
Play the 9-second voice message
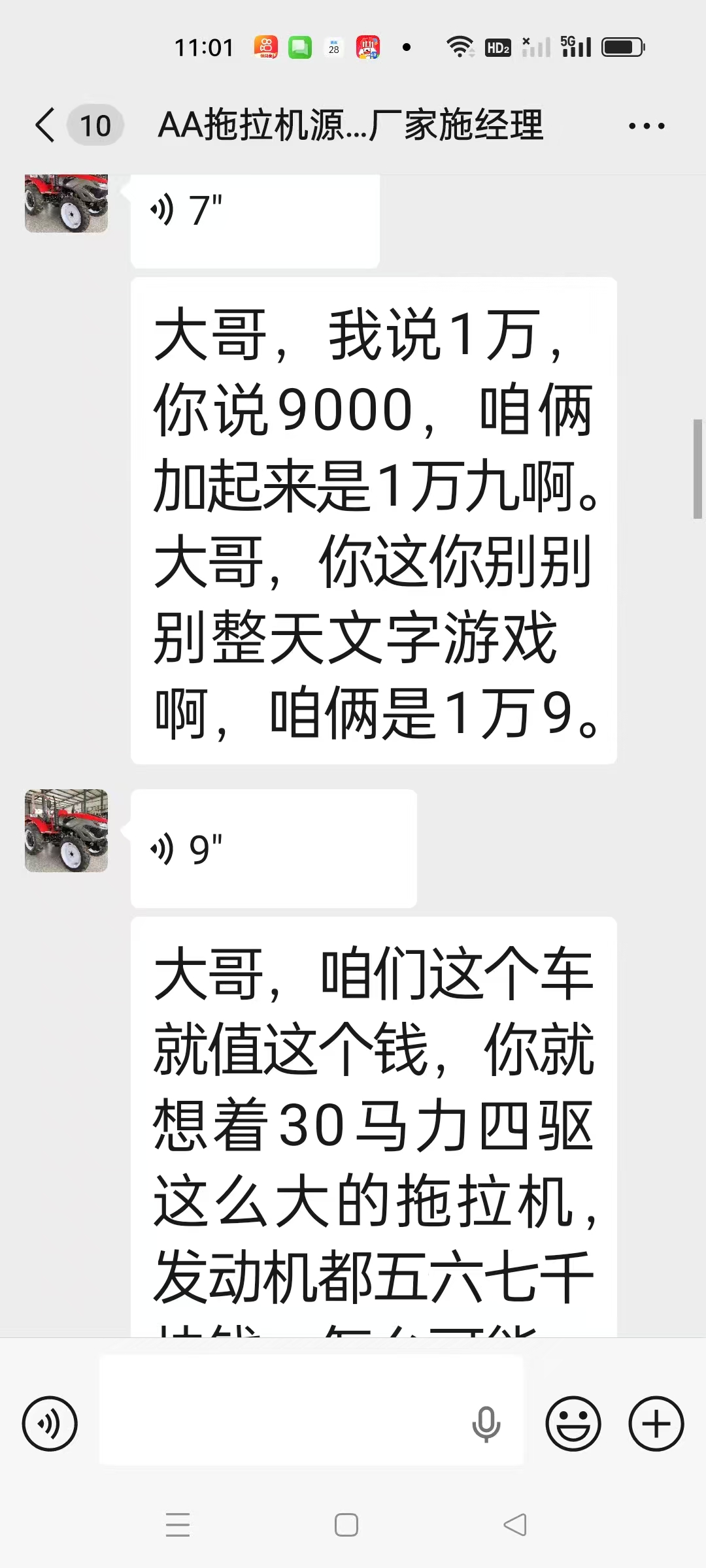point(273,848)
